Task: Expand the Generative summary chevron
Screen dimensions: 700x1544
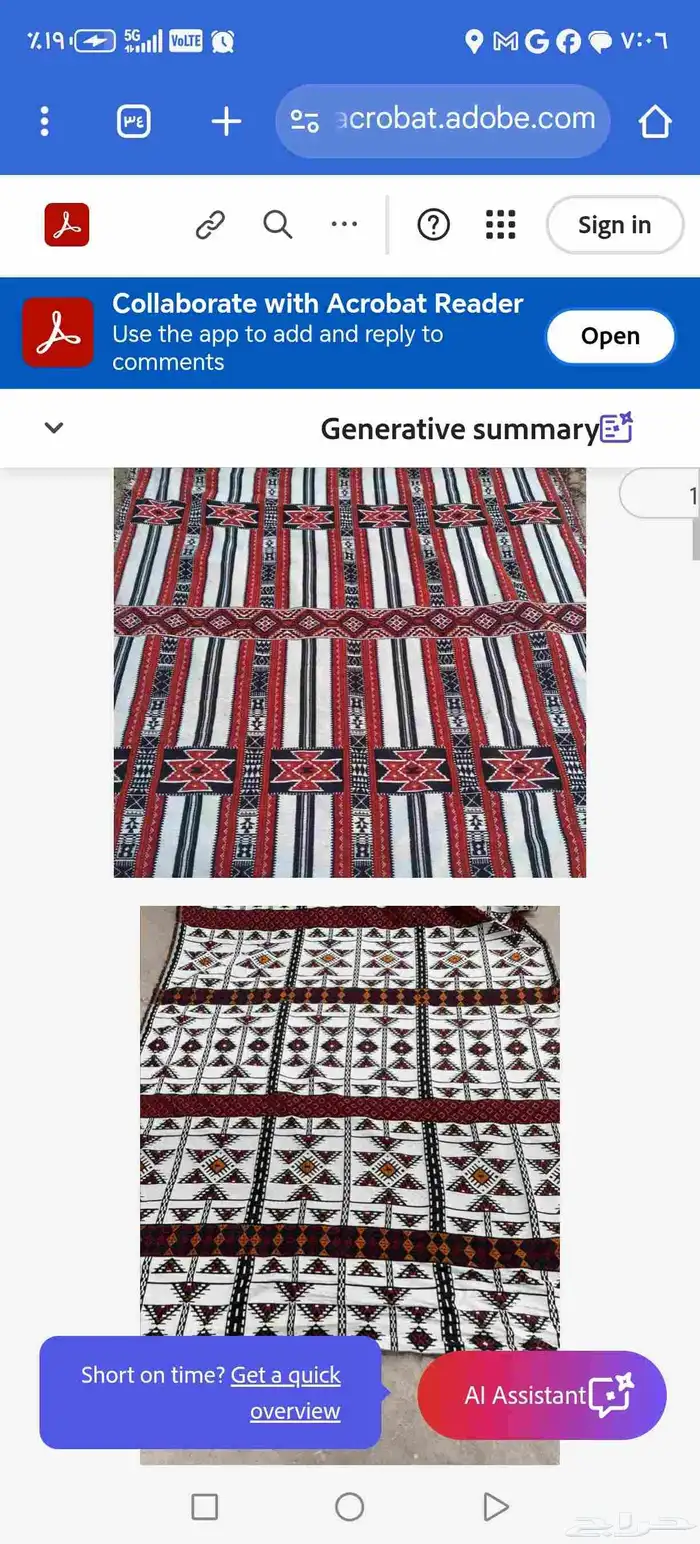Action: coord(55,428)
